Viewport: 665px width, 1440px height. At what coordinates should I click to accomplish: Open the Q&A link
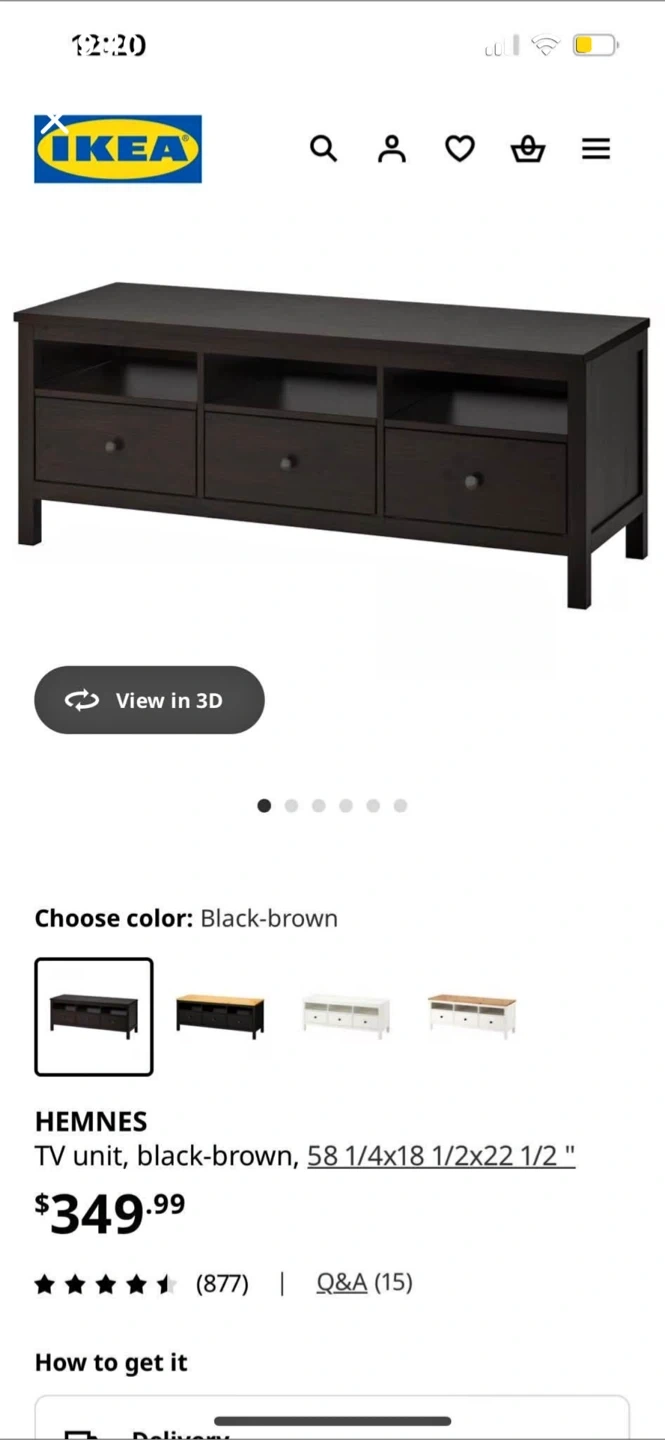pyautogui.click(x=342, y=1282)
